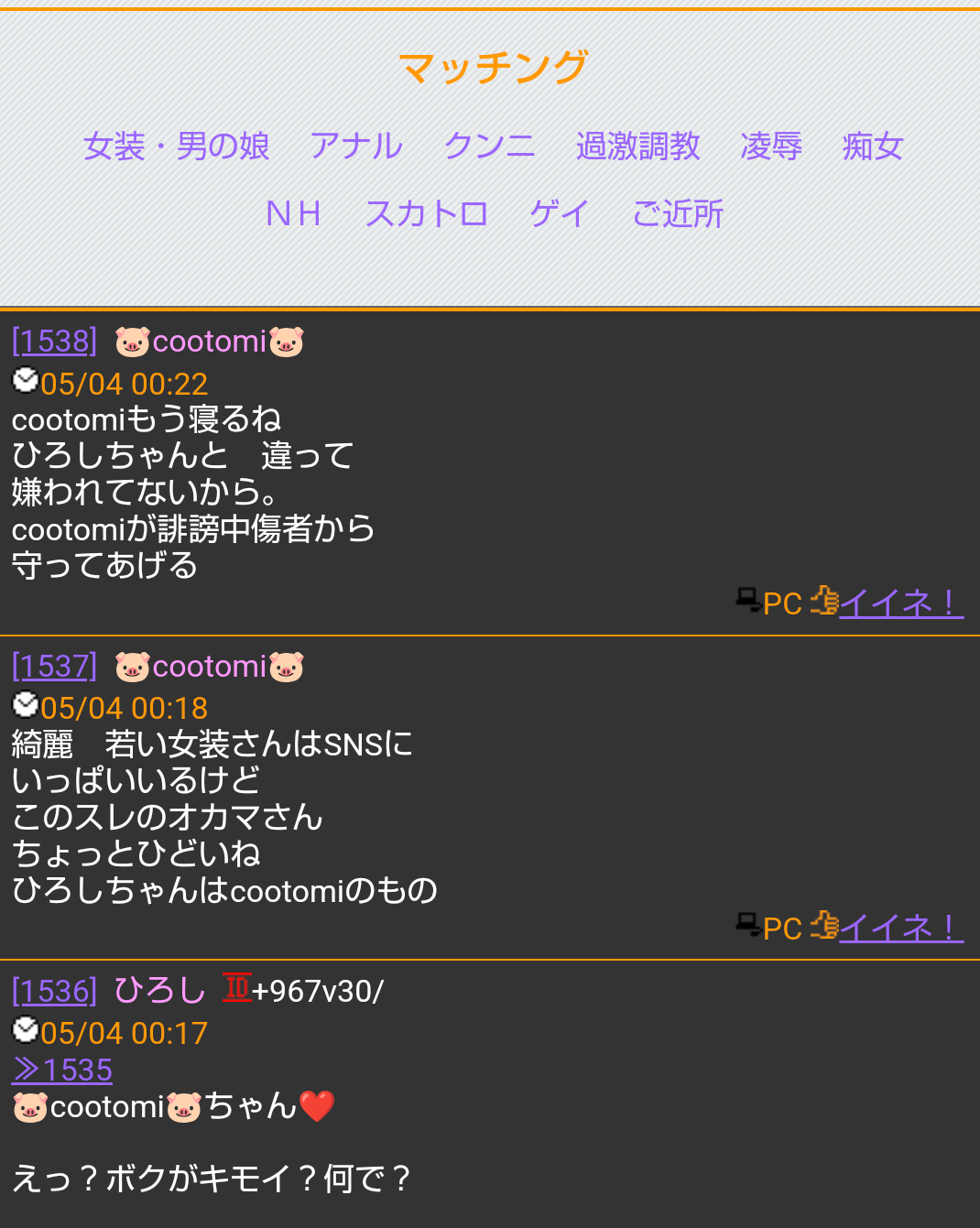Open the 女装・男の娘 category link
Viewport: 980px width, 1228px height.
click(177, 147)
